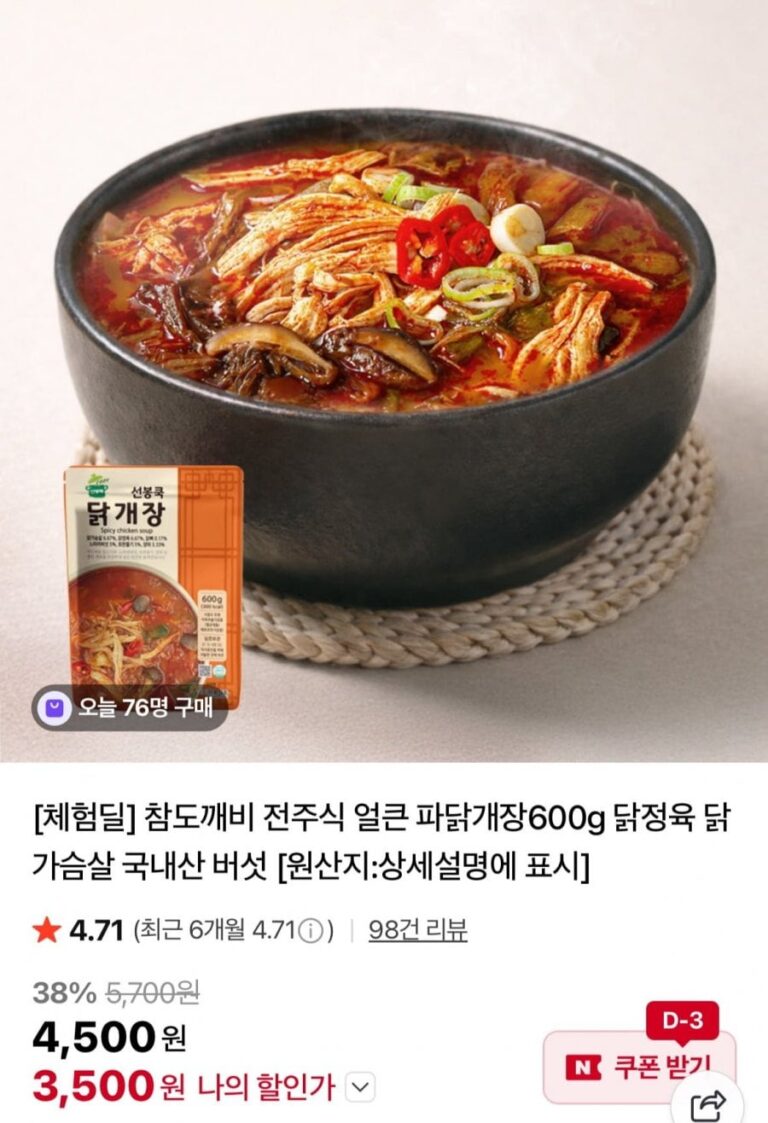Open the 98건 리뷰 reviews link
Screen dimensions: 768x1123
[418, 930]
